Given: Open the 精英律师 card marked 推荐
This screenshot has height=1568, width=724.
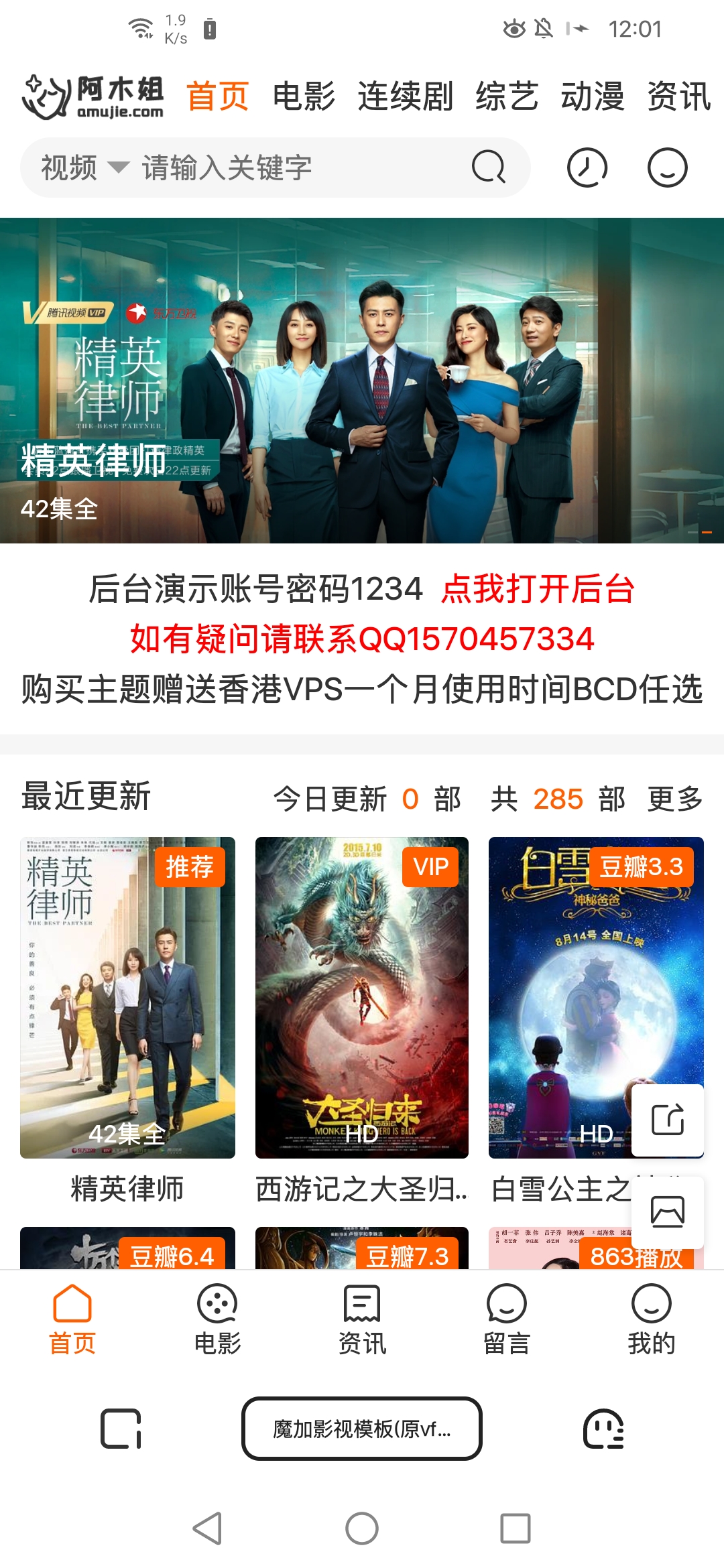Looking at the screenshot, I should point(127,997).
